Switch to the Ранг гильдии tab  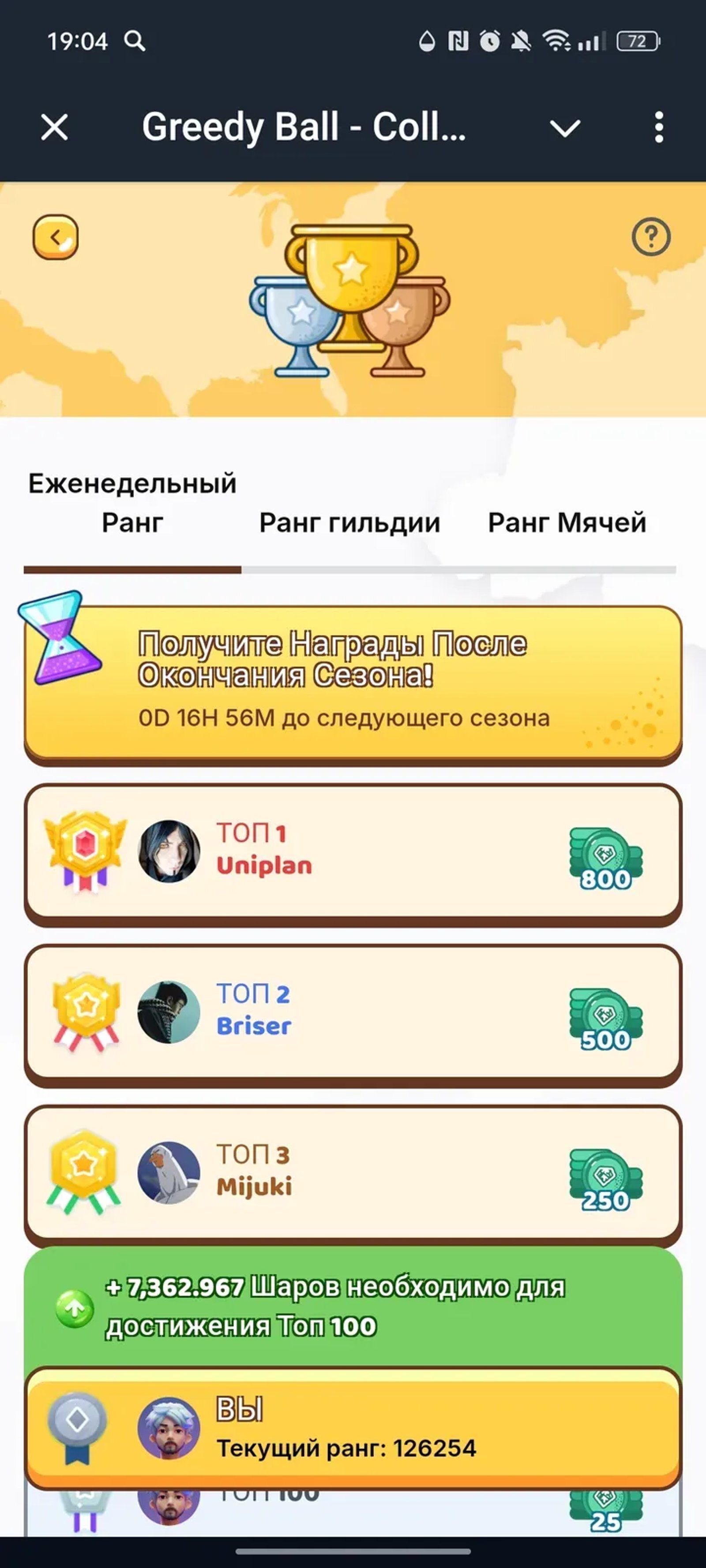tap(351, 521)
